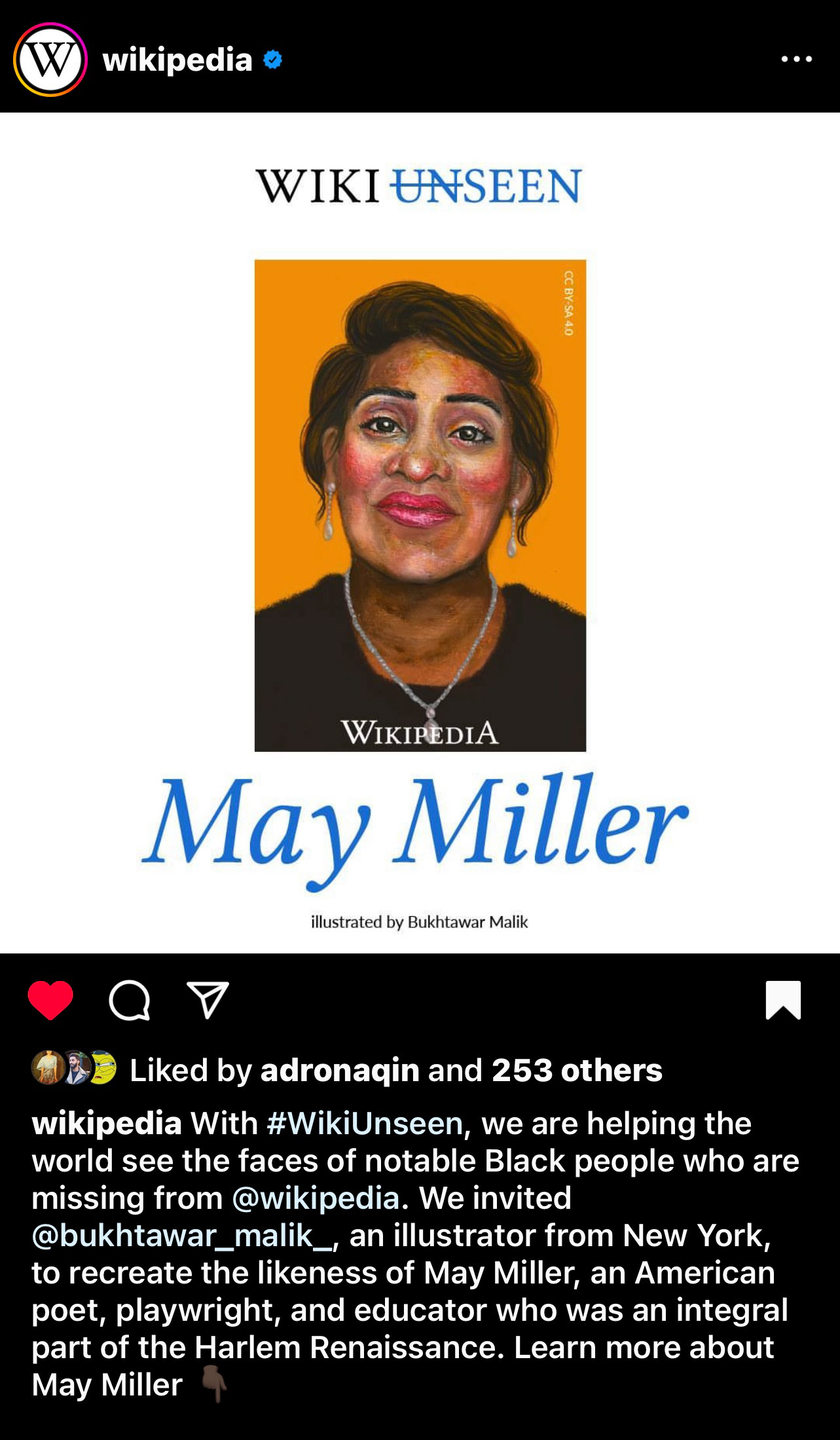Viewport: 840px width, 1440px height.
Task: Open the #WikiUnseen hashtag
Action: [x=365, y=1124]
